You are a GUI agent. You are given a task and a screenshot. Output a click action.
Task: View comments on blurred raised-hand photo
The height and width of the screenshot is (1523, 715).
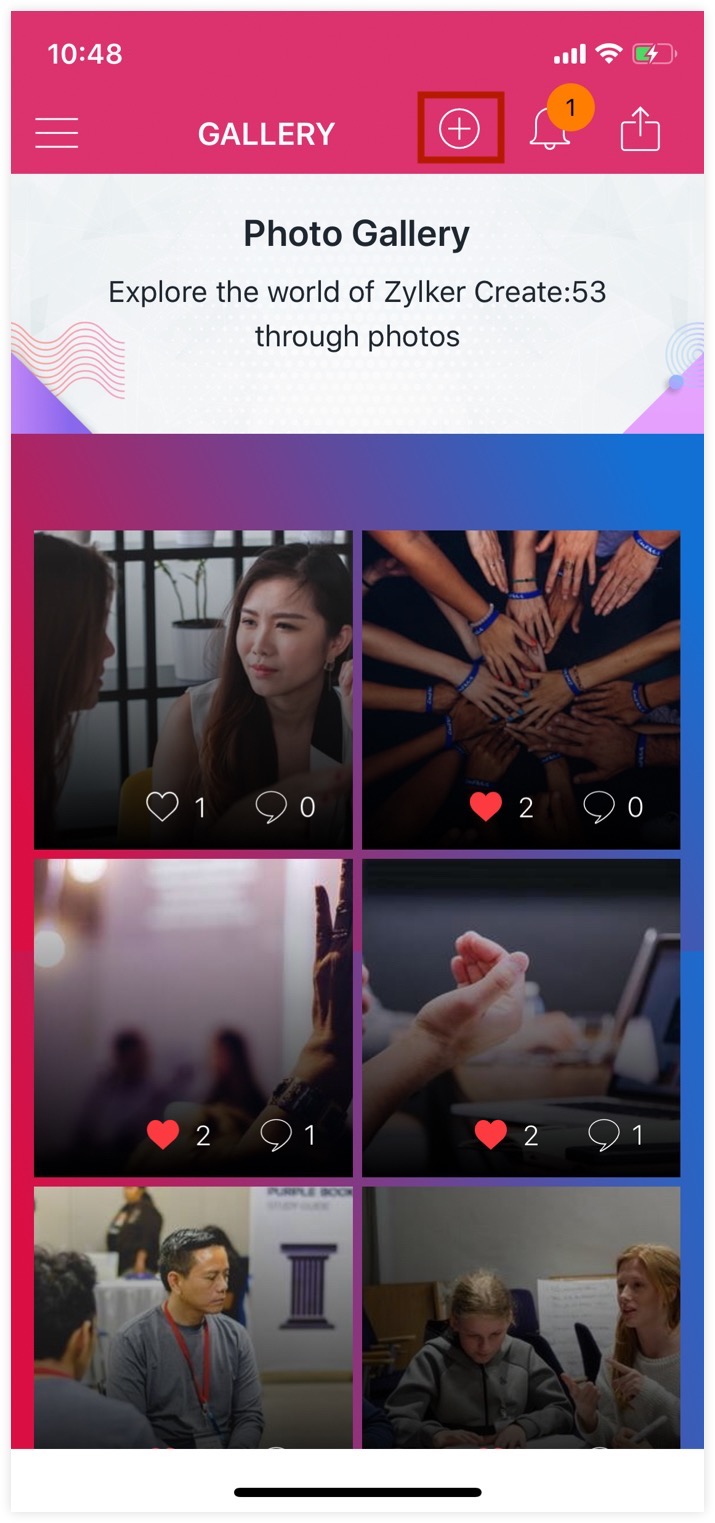tap(275, 1134)
